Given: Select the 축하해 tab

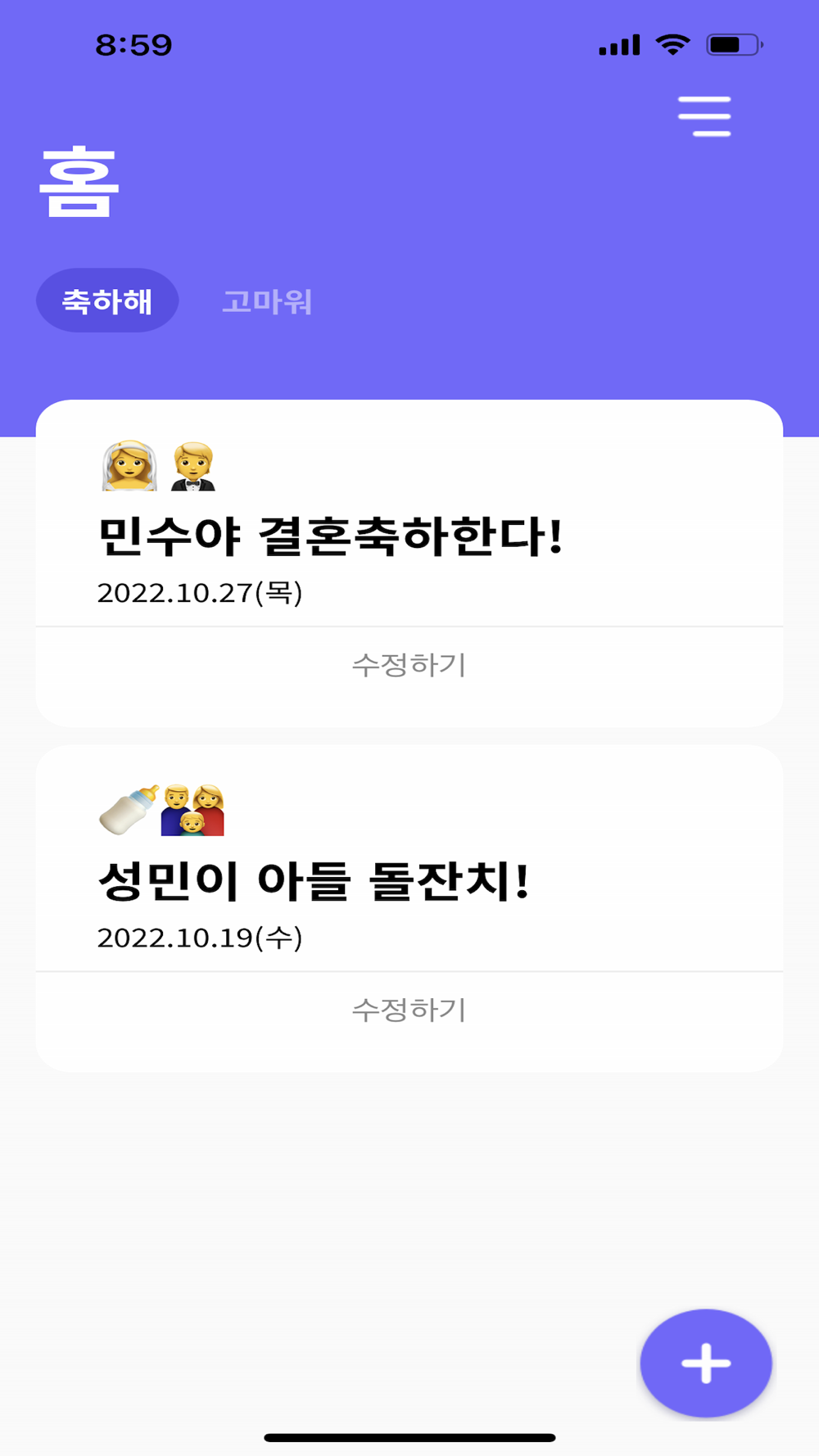Looking at the screenshot, I should tap(107, 301).
